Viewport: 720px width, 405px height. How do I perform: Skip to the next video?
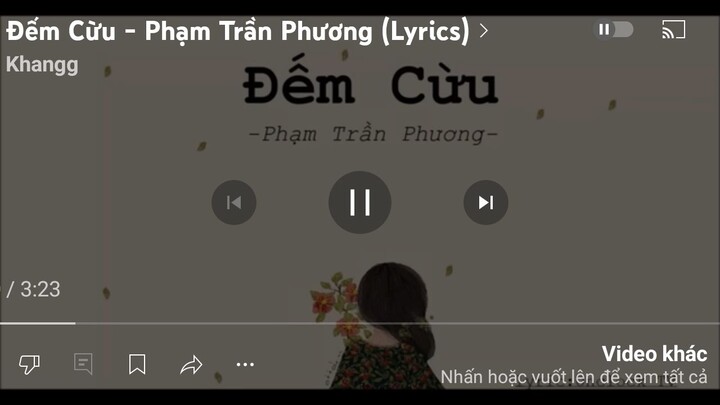(x=486, y=202)
